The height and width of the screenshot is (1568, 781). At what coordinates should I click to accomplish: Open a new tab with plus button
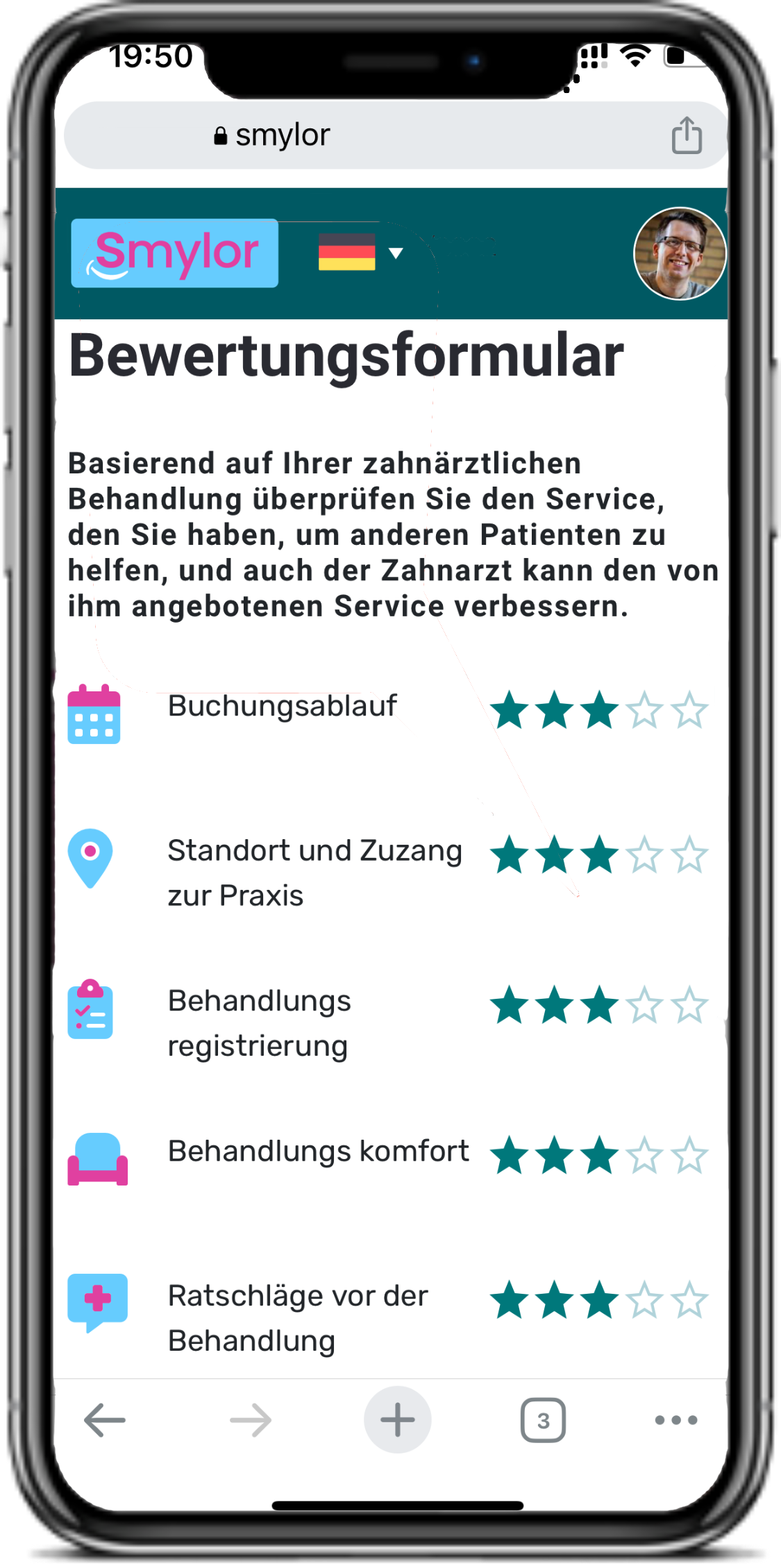(x=397, y=1419)
